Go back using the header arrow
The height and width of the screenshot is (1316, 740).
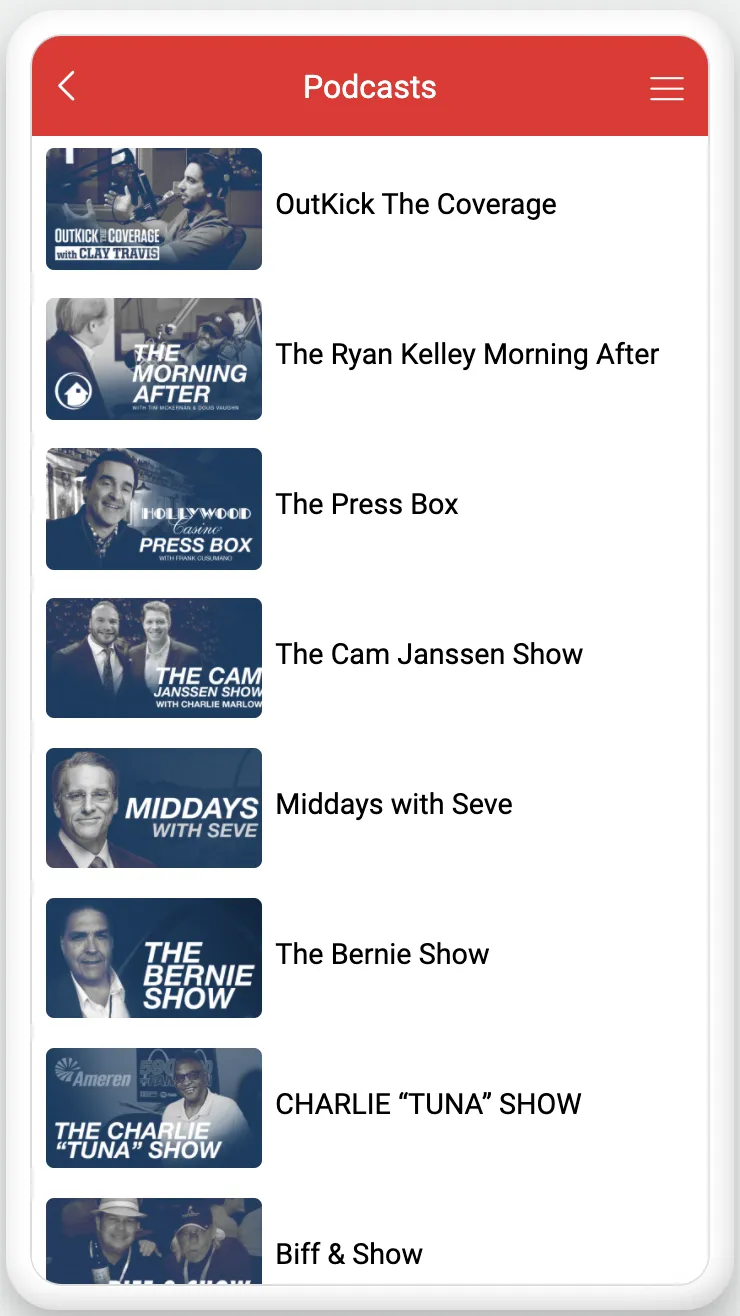pos(67,87)
